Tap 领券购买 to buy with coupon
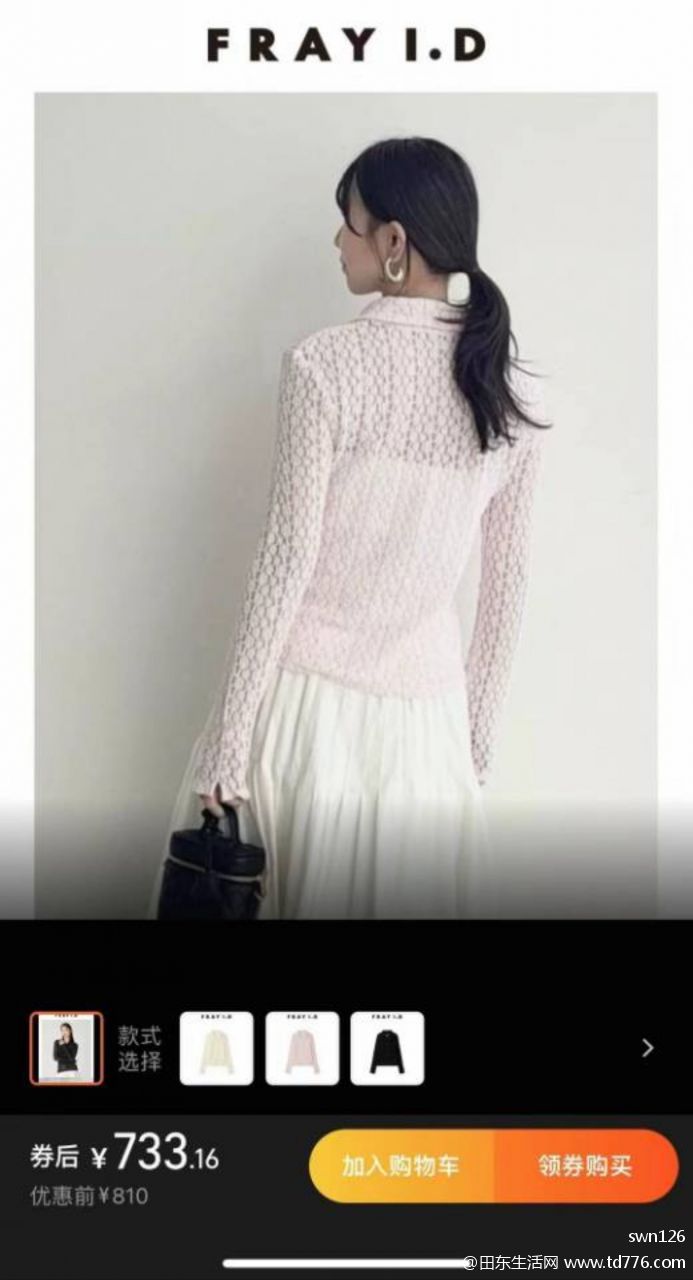Image resolution: width=693 pixels, height=1280 pixels. tap(586, 1165)
